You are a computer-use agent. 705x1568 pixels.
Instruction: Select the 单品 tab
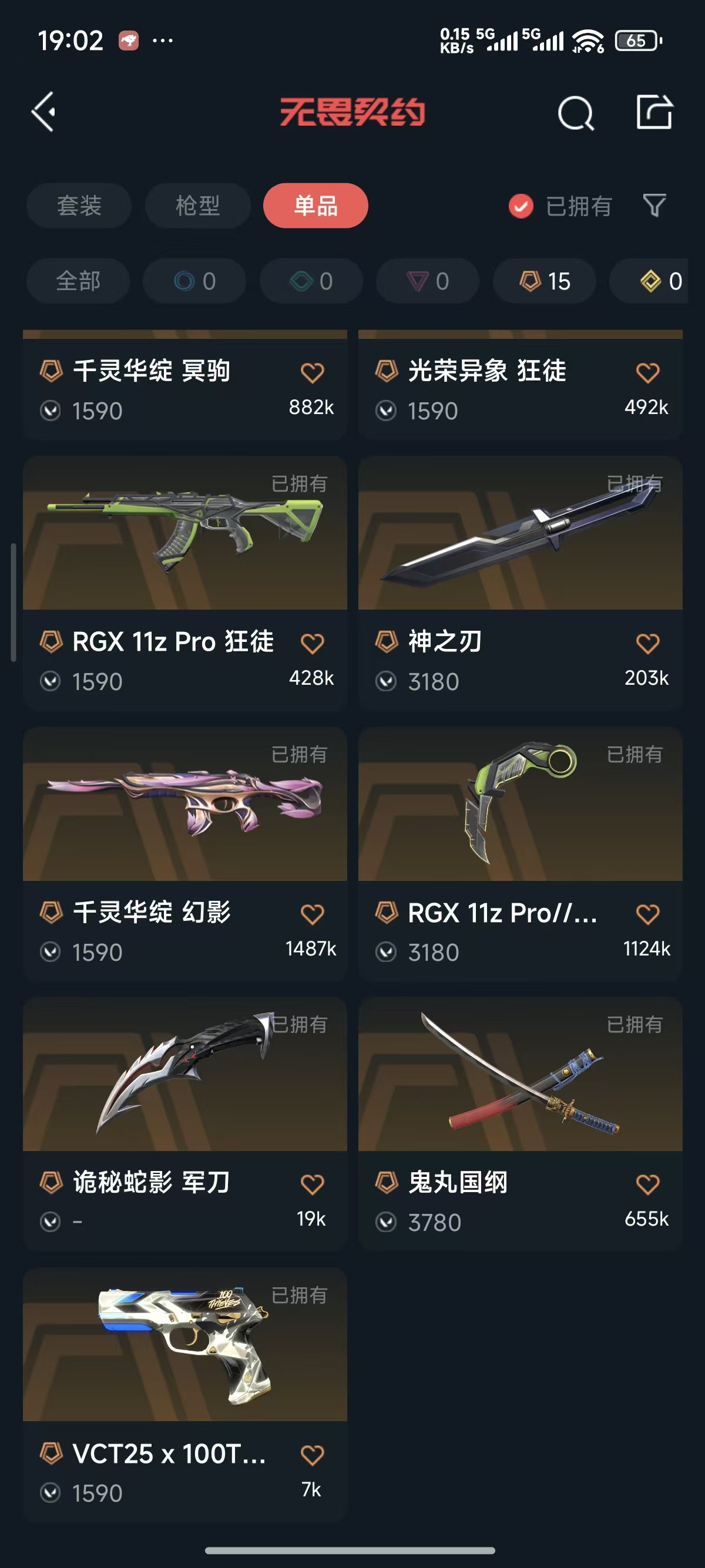click(x=315, y=206)
